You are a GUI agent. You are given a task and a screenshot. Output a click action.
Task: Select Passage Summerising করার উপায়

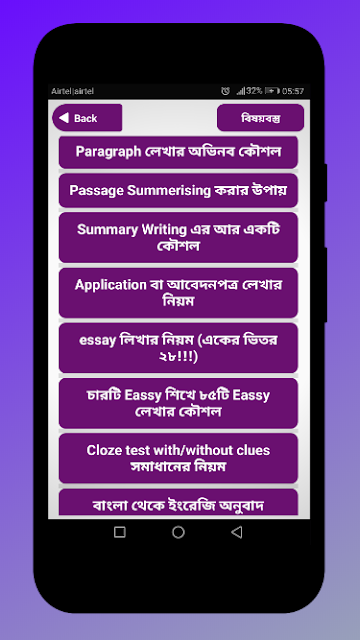(178, 191)
